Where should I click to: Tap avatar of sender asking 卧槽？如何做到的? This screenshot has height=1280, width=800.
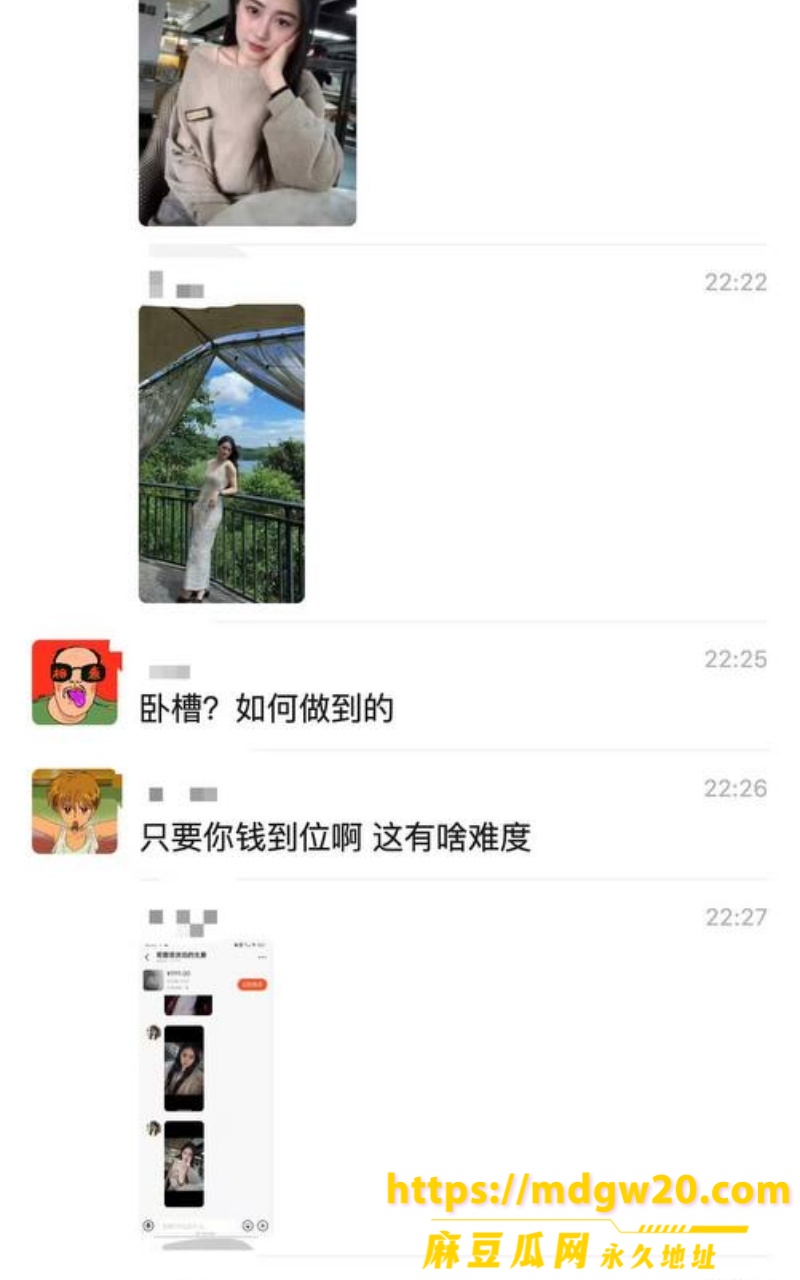tap(75, 682)
